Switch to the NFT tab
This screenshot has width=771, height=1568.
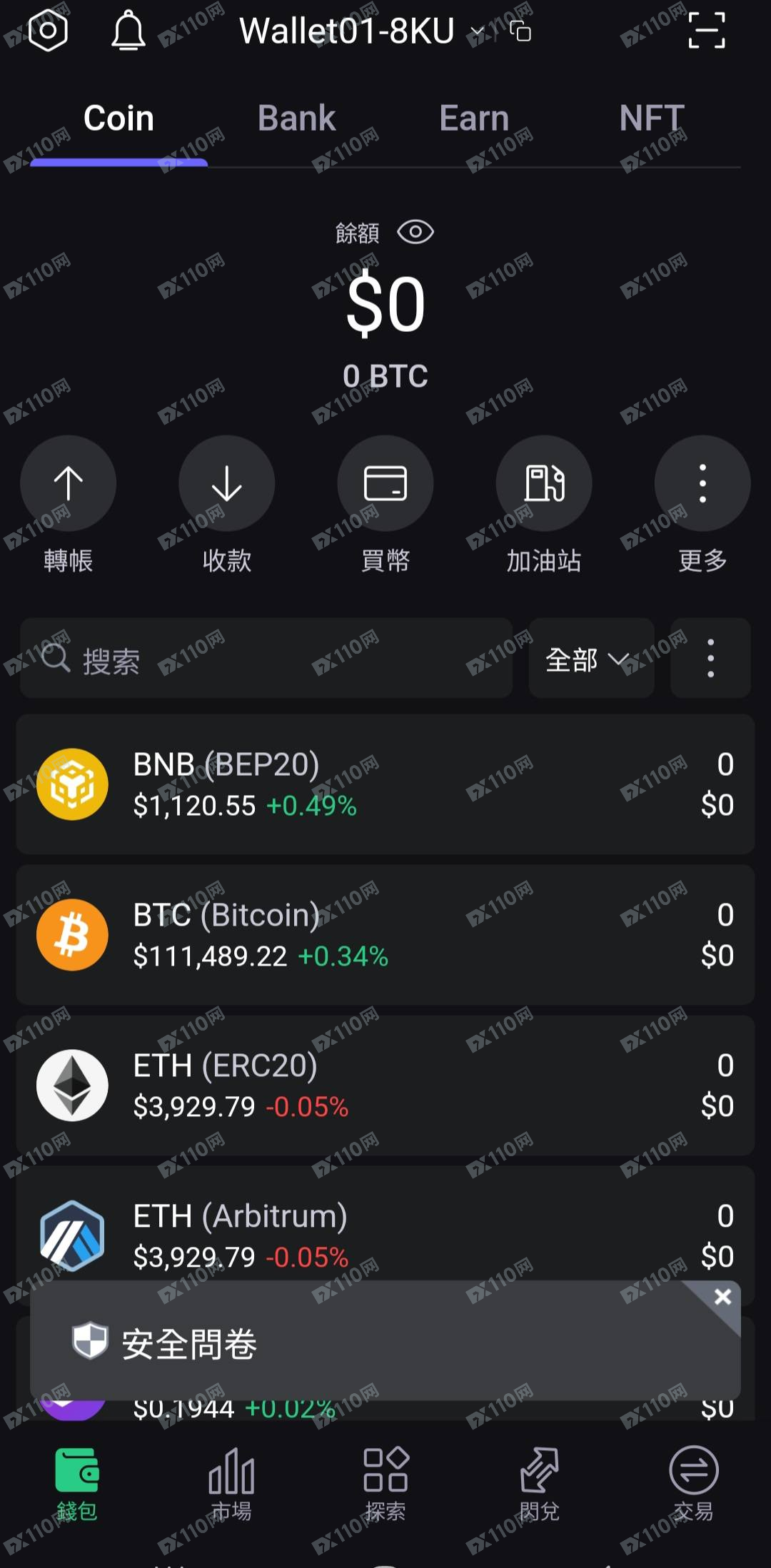(x=650, y=118)
